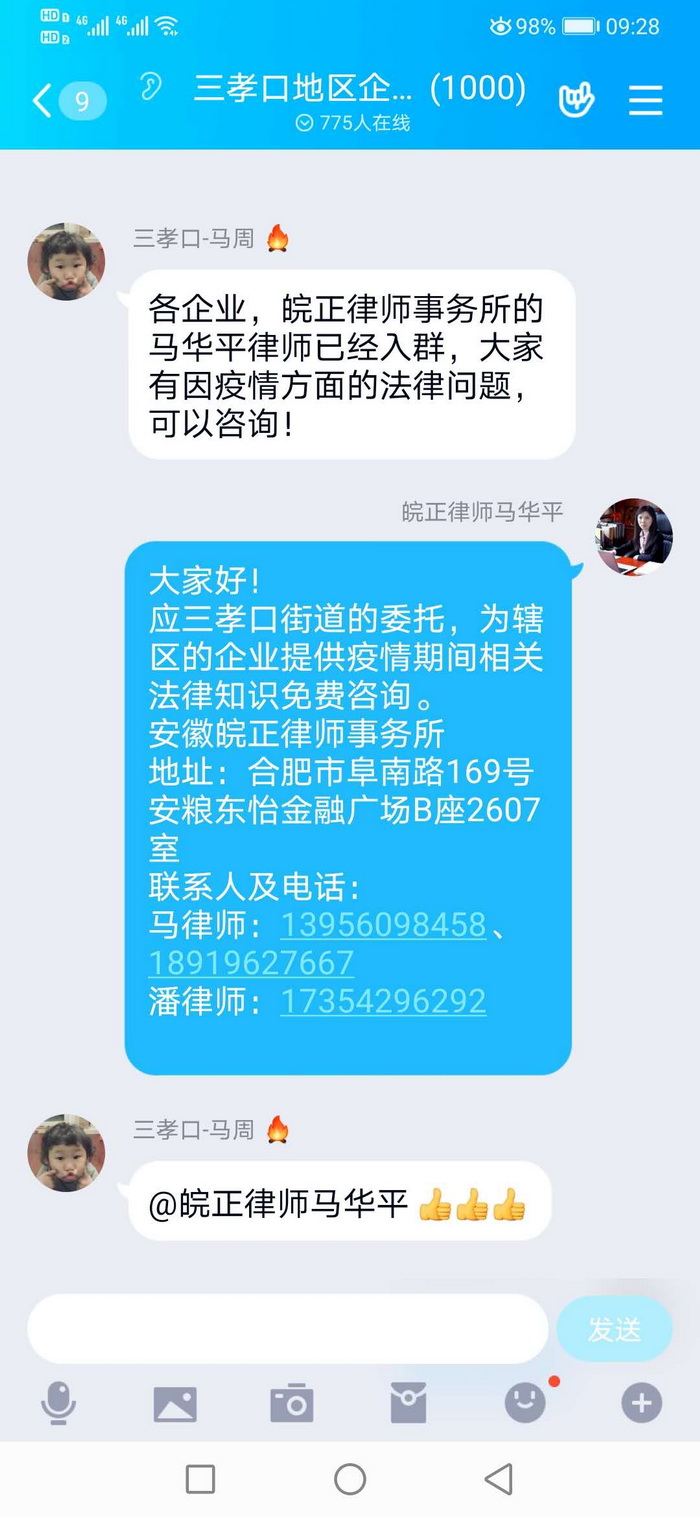This screenshot has height=1517, width=700.
Task: Open recent apps via square button
Action: (x=201, y=1479)
